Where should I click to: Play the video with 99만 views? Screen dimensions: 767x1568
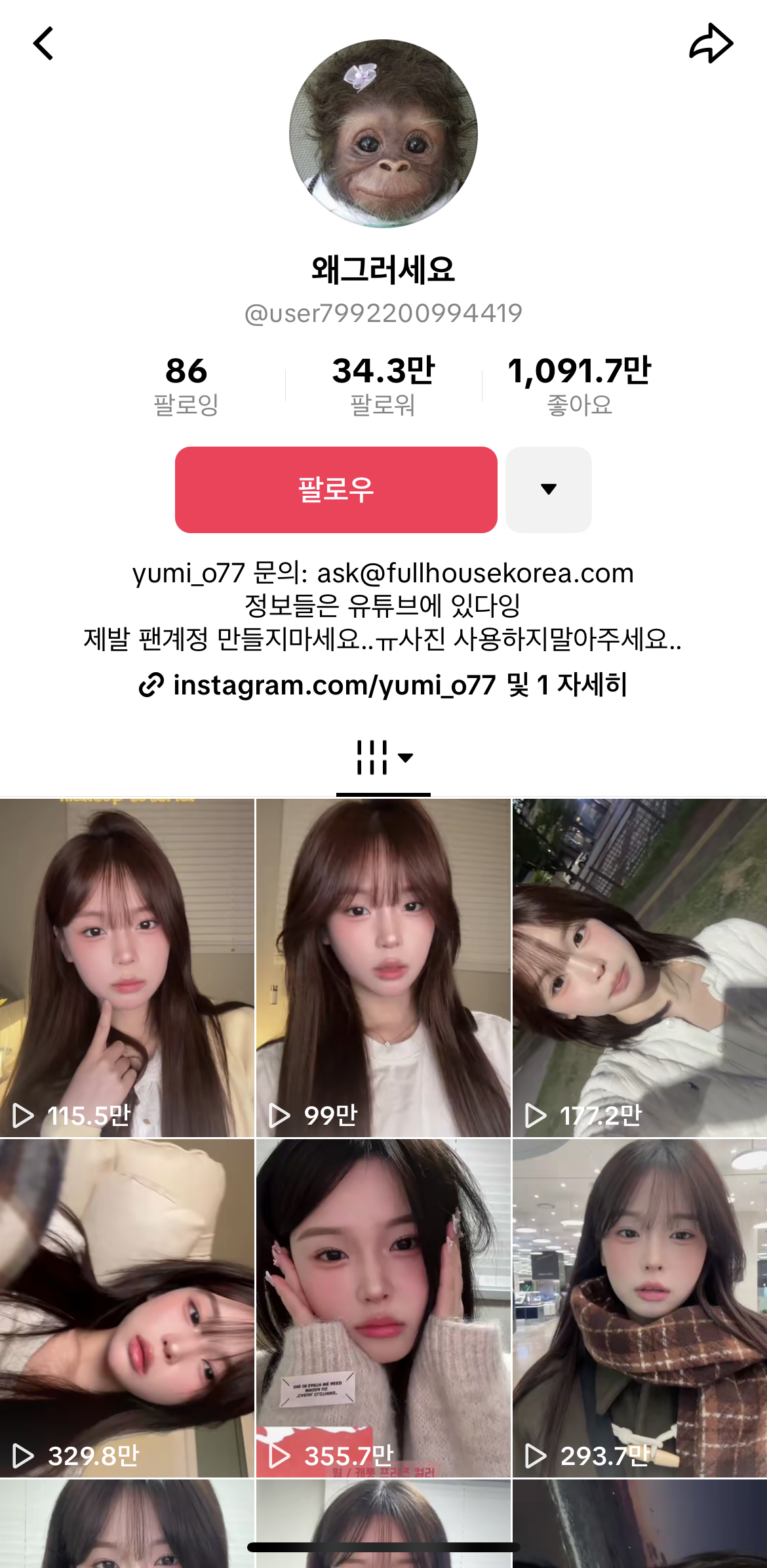pos(383,967)
